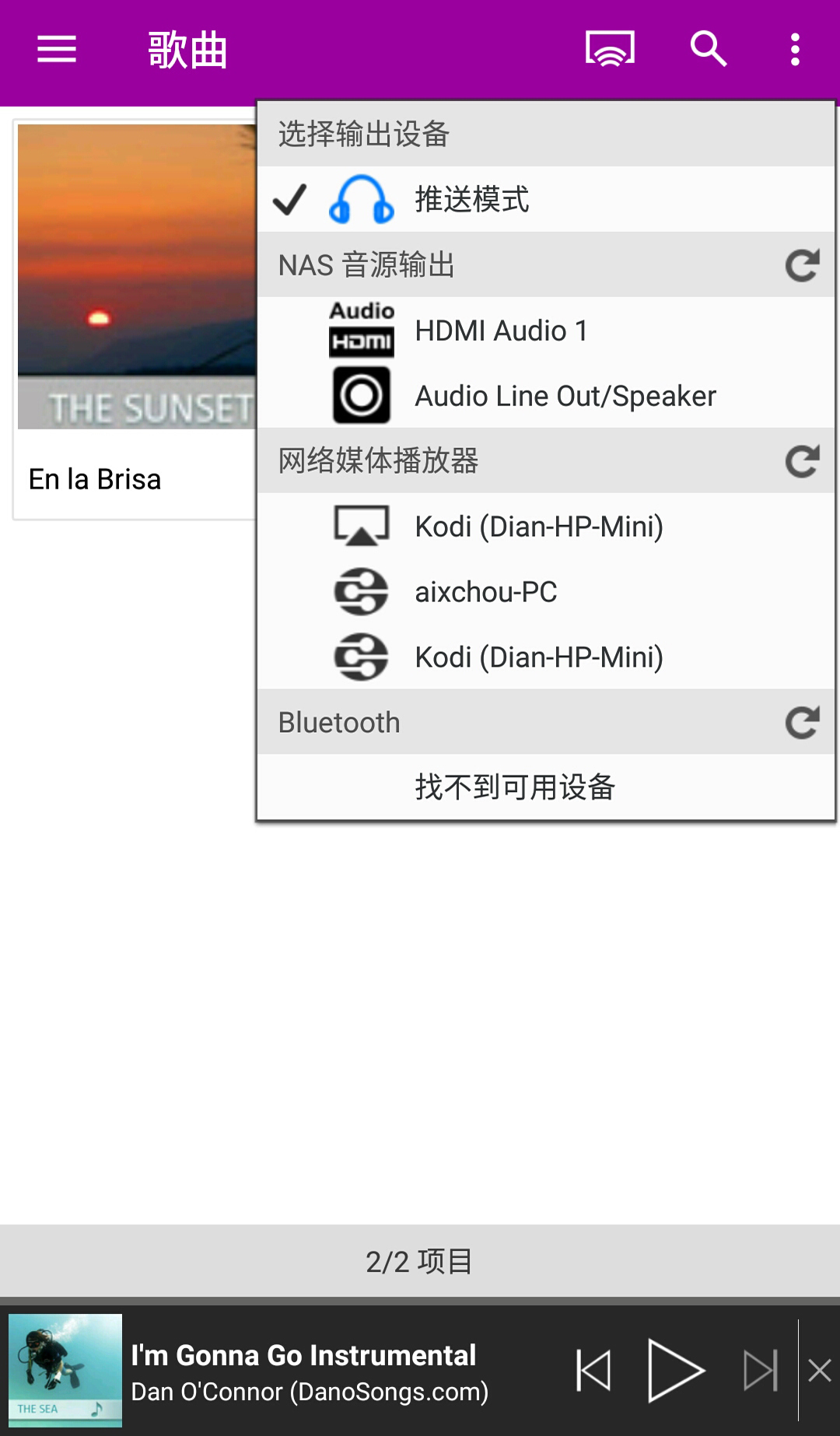Tap the cast output device icon

click(610, 50)
